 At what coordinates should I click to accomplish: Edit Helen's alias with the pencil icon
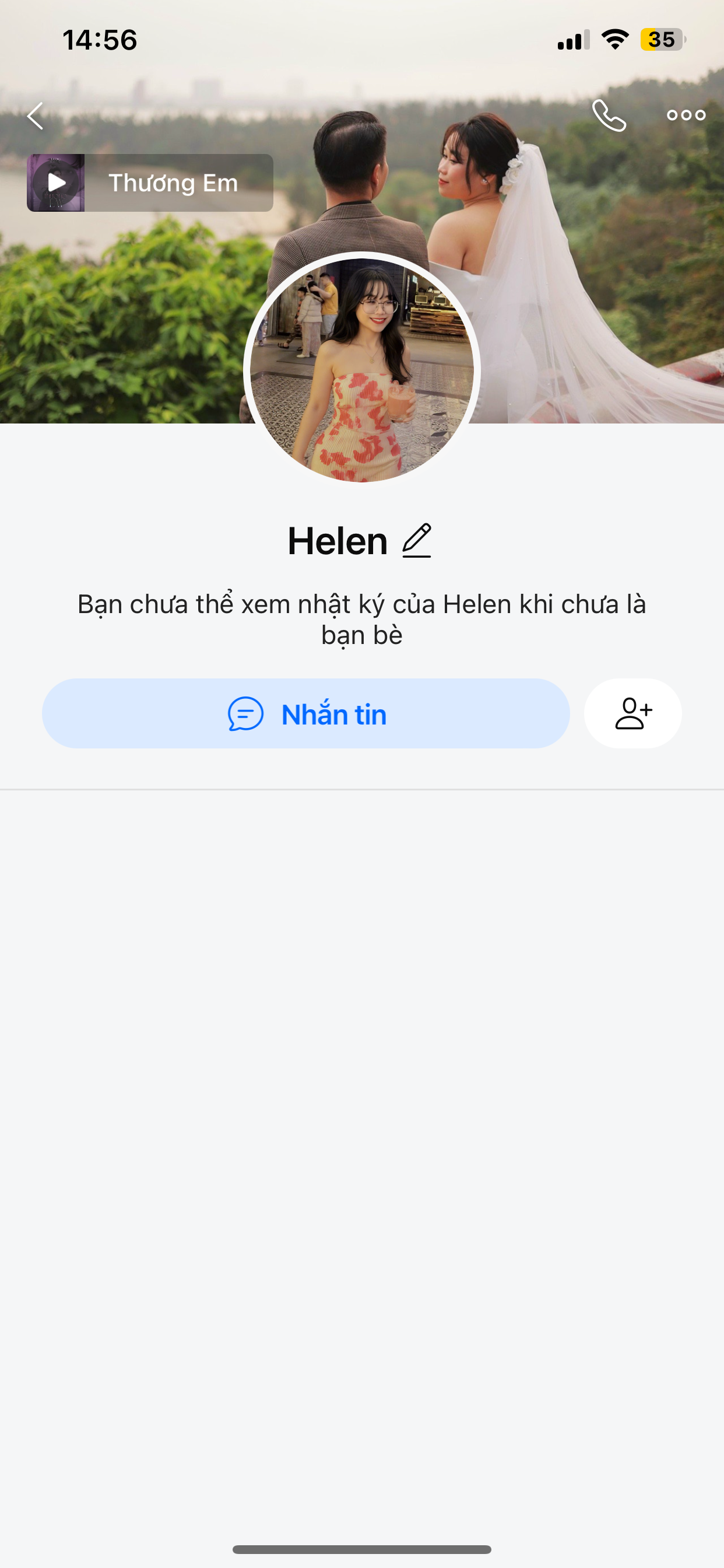click(x=417, y=541)
